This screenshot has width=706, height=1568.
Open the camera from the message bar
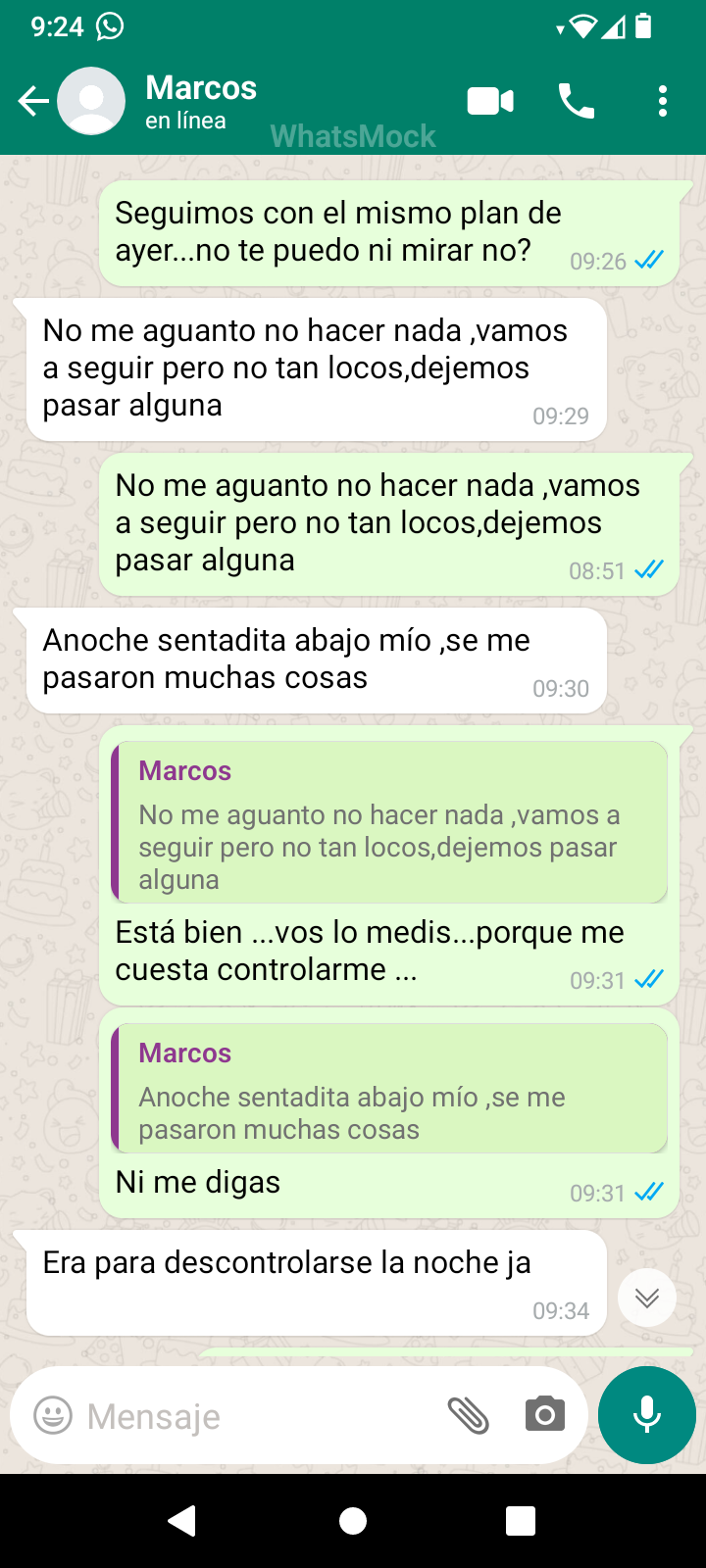click(544, 1415)
